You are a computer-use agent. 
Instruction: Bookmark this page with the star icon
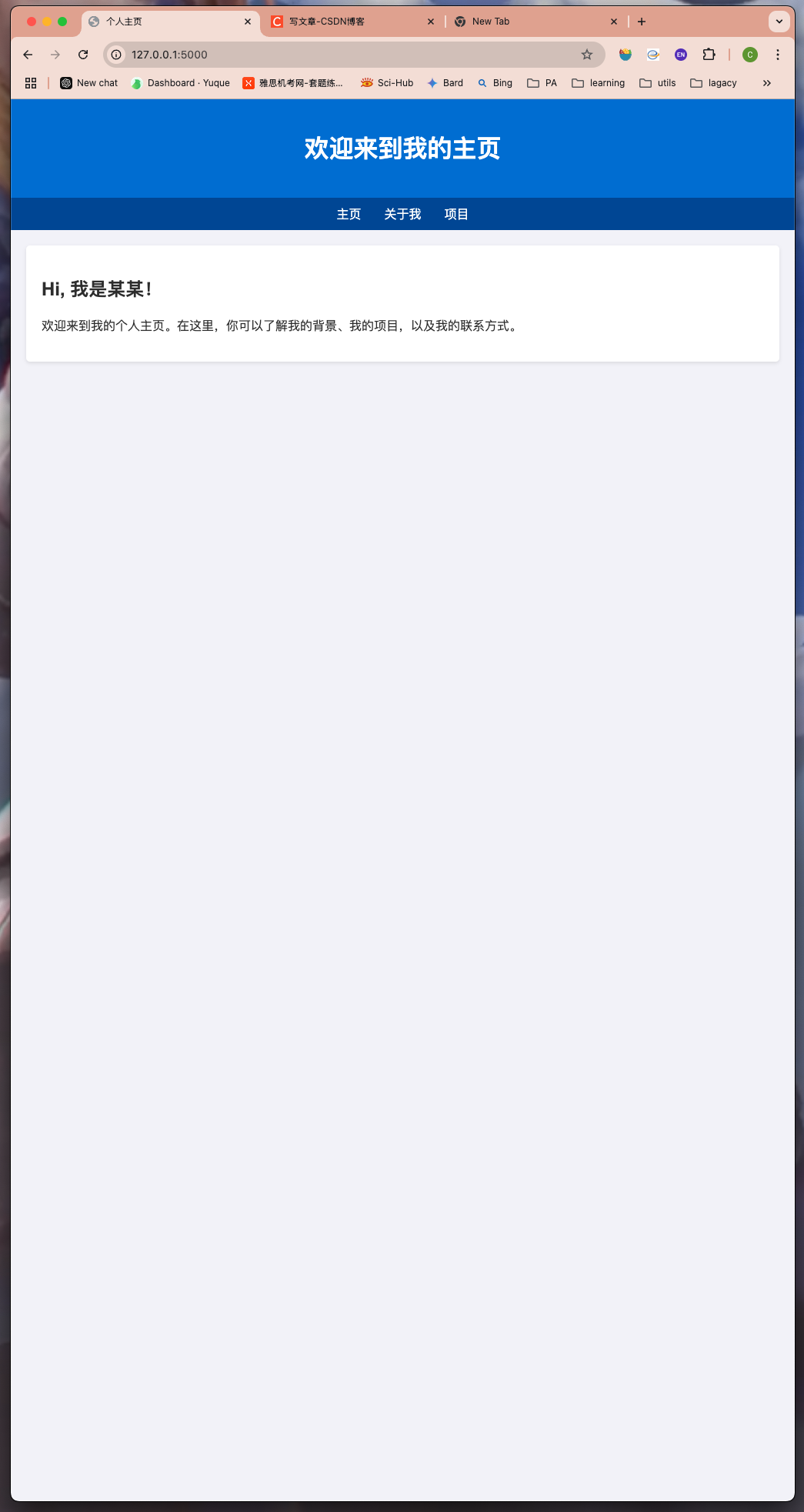[587, 55]
